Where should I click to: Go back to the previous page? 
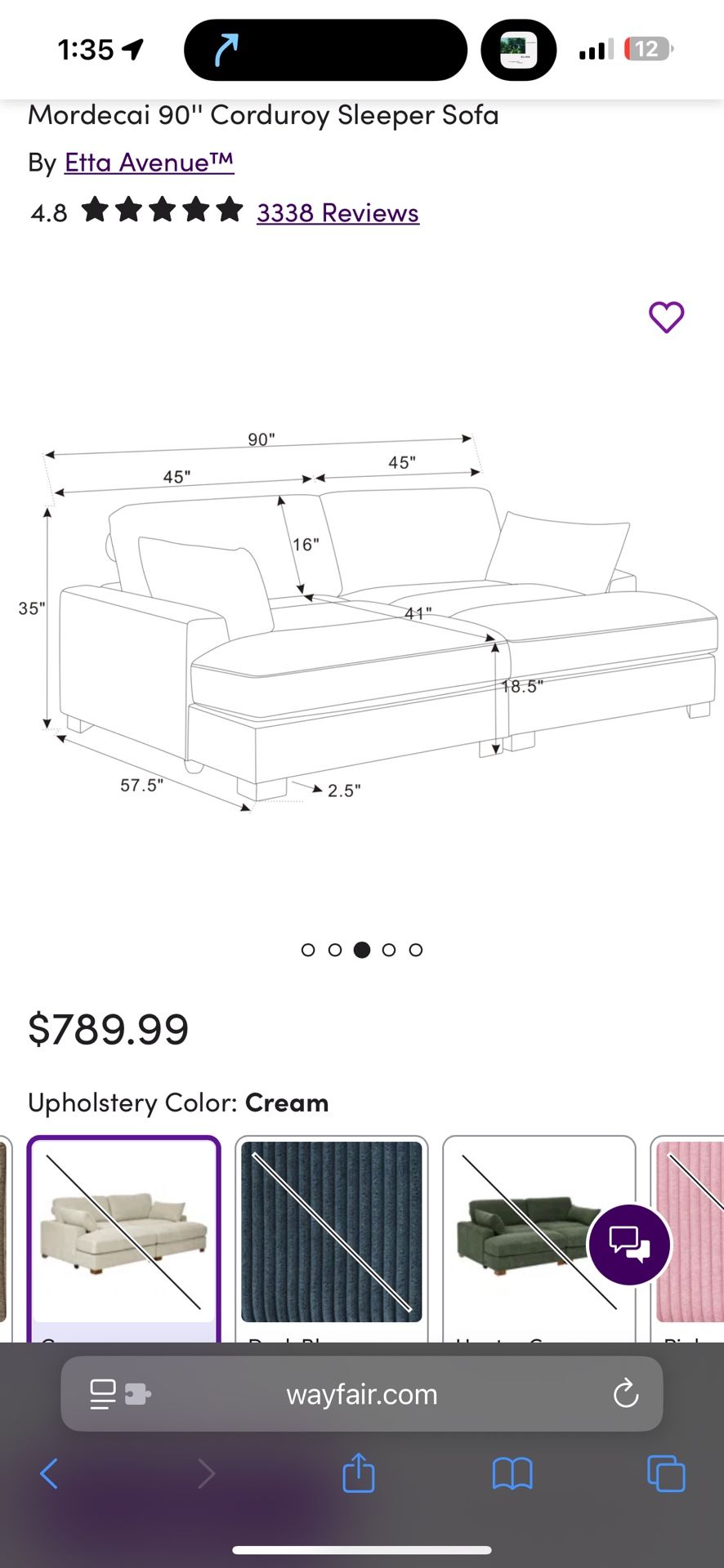click(x=49, y=1474)
